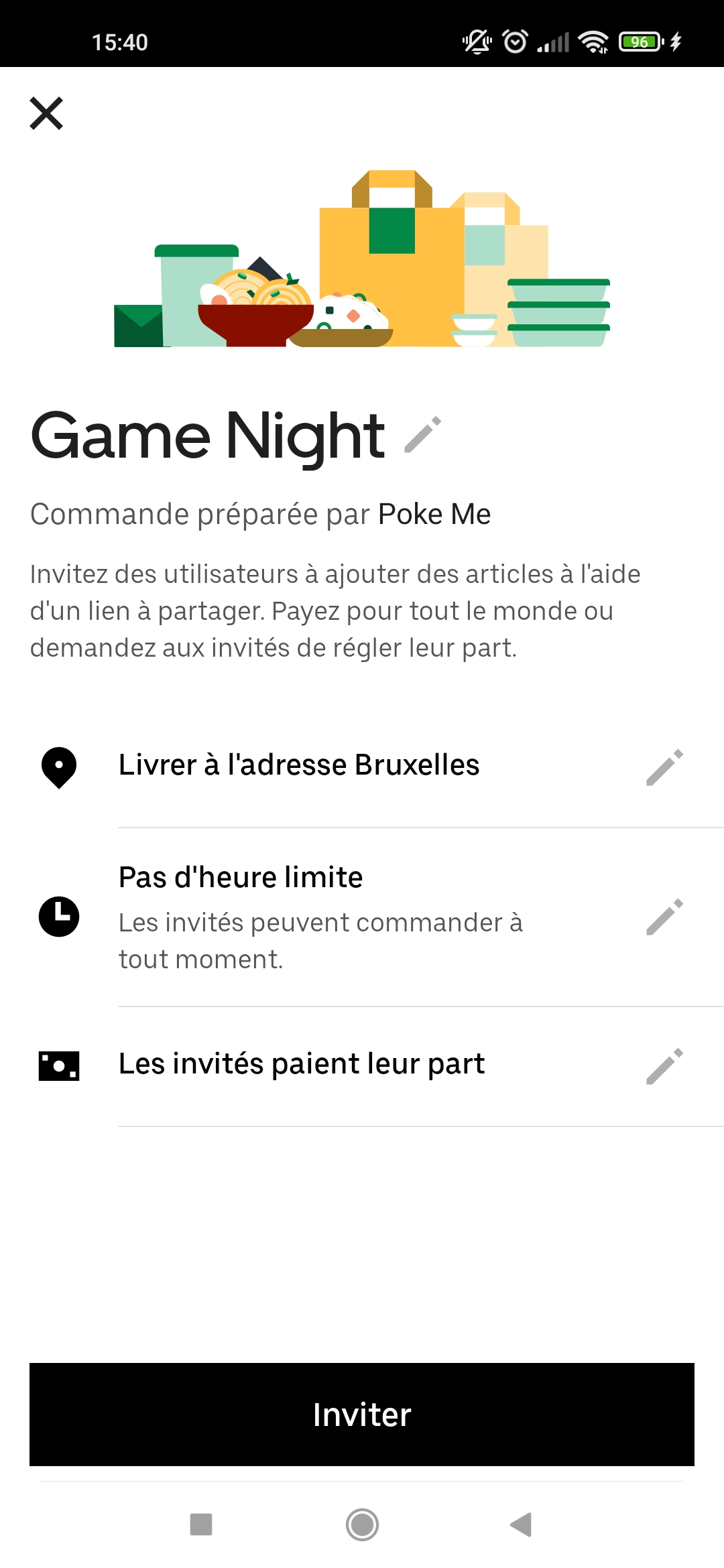Edit Les invités paient leur part option
724x1568 pixels.
[664, 1065]
